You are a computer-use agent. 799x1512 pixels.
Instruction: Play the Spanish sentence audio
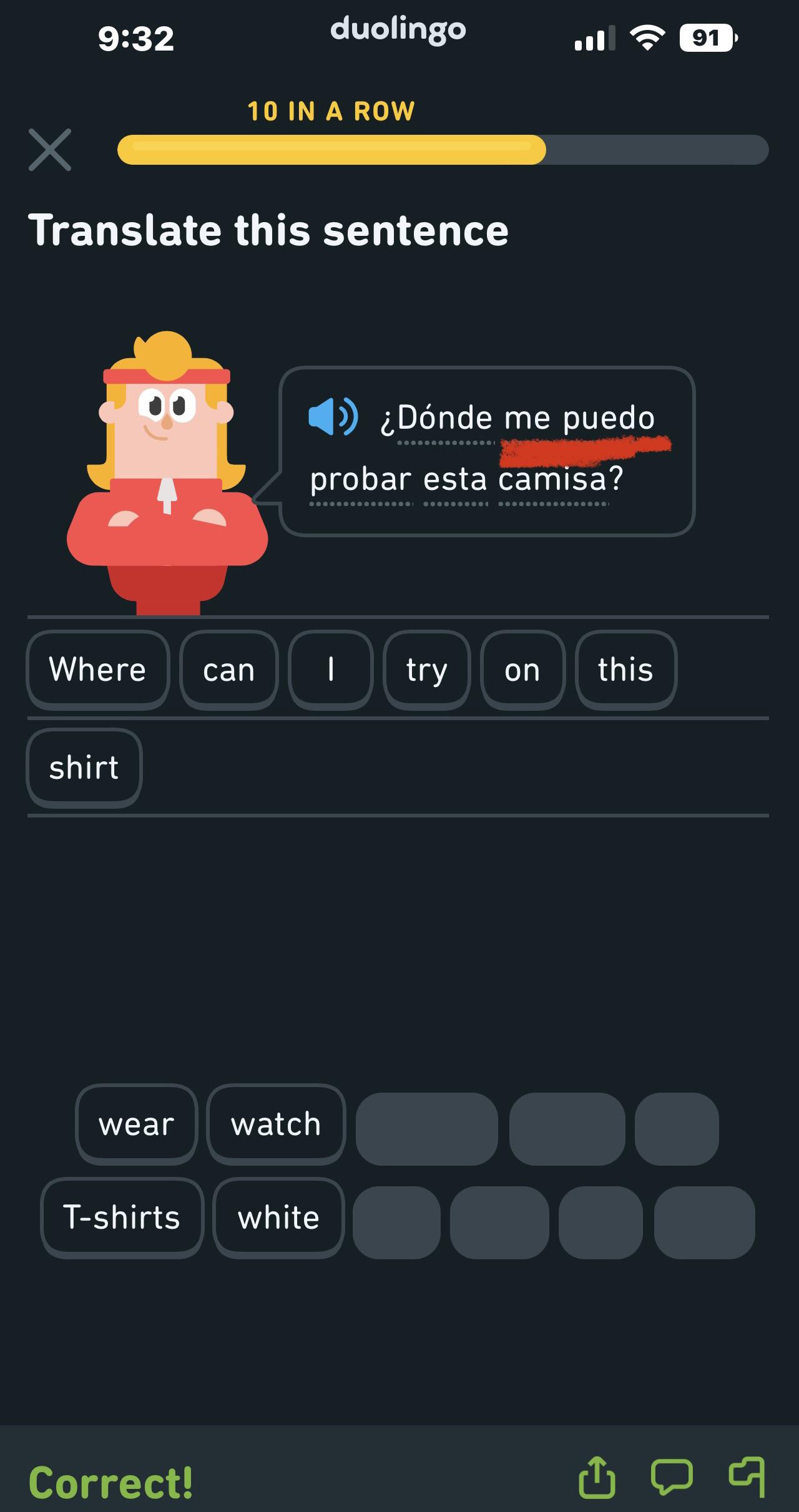333,417
